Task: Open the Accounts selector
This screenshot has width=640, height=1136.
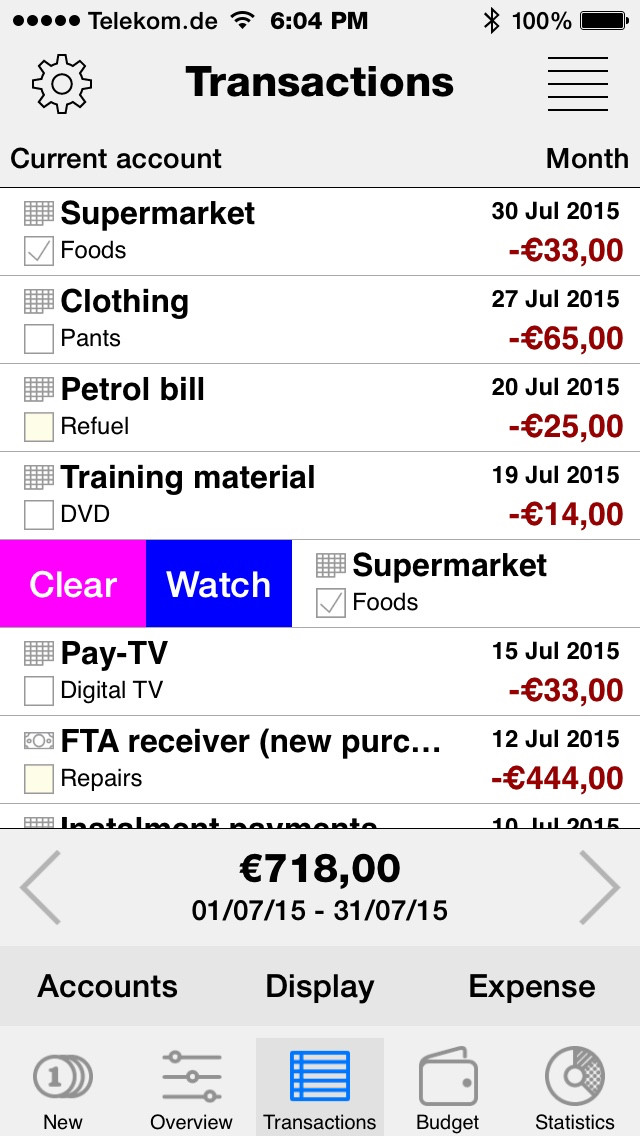Action: (x=107, y=986)
